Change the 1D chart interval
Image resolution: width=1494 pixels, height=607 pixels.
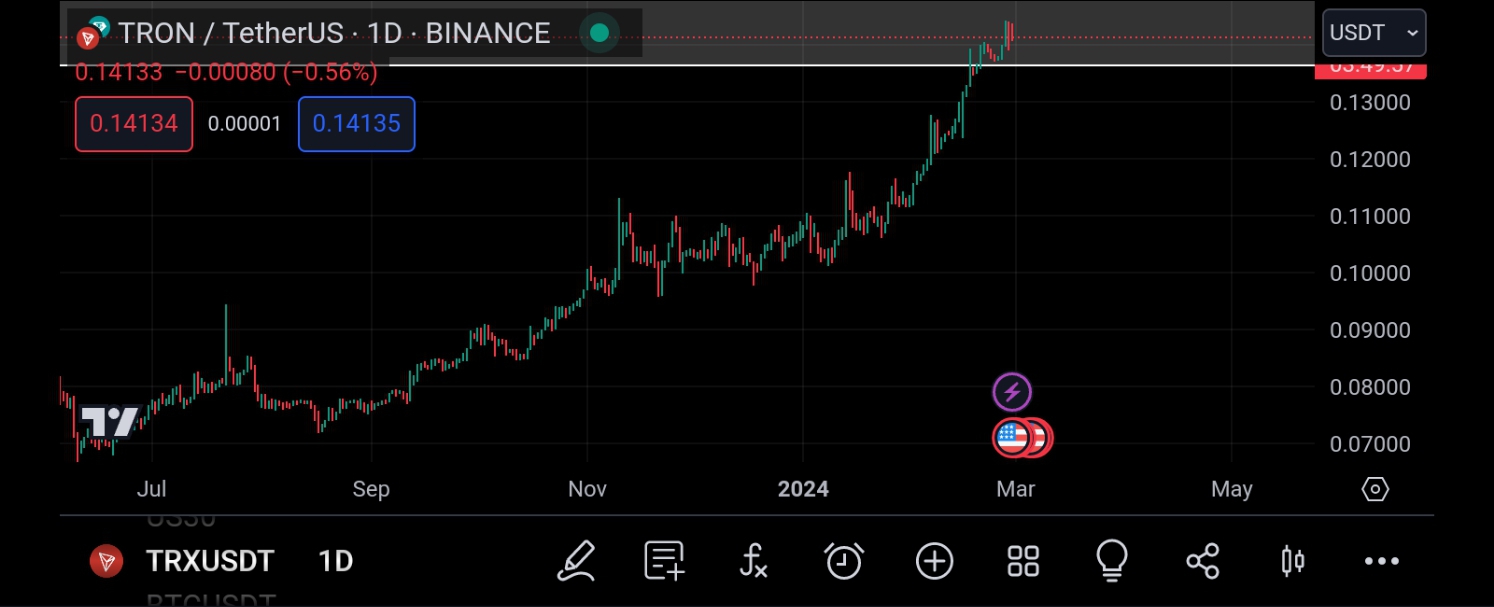336,561
